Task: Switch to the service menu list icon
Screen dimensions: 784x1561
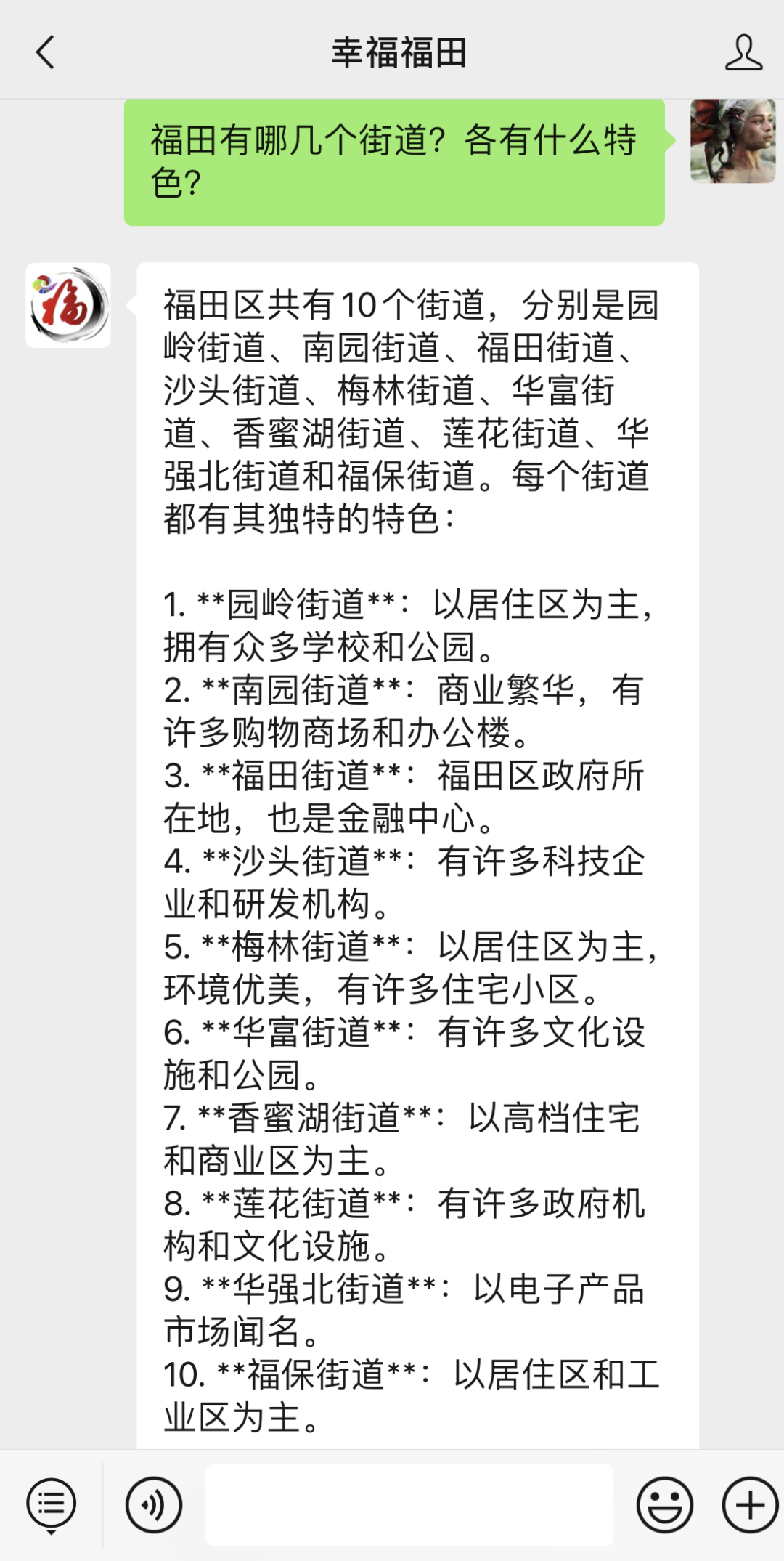Action: (51, 1504)
